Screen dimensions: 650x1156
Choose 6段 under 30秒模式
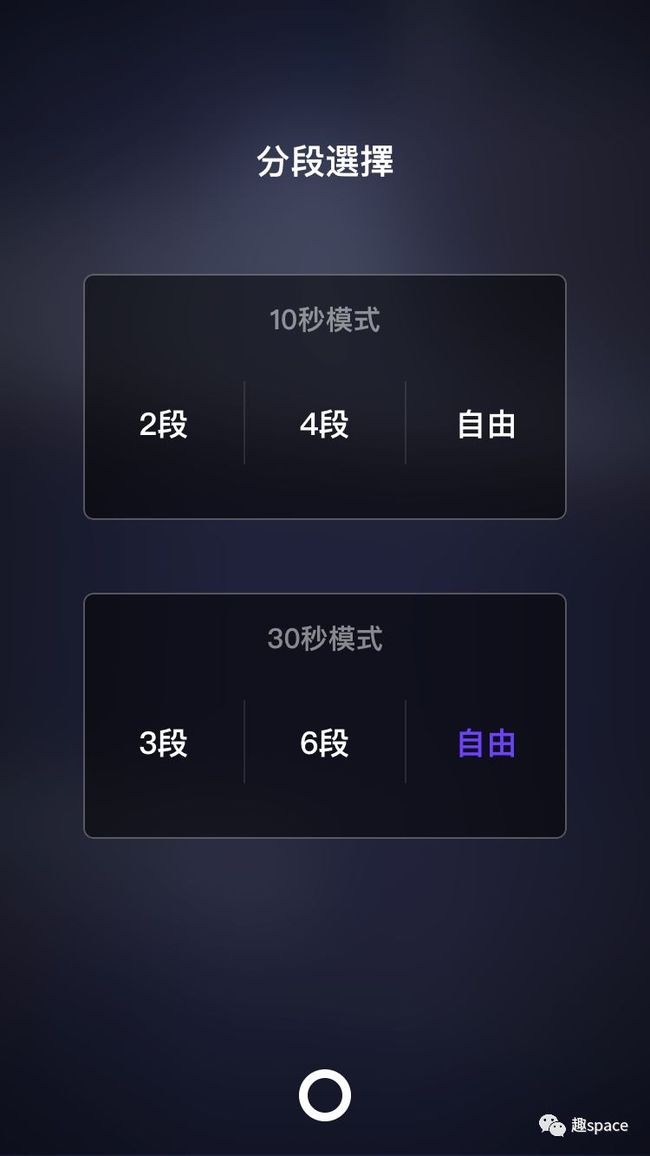click(324, 743)
